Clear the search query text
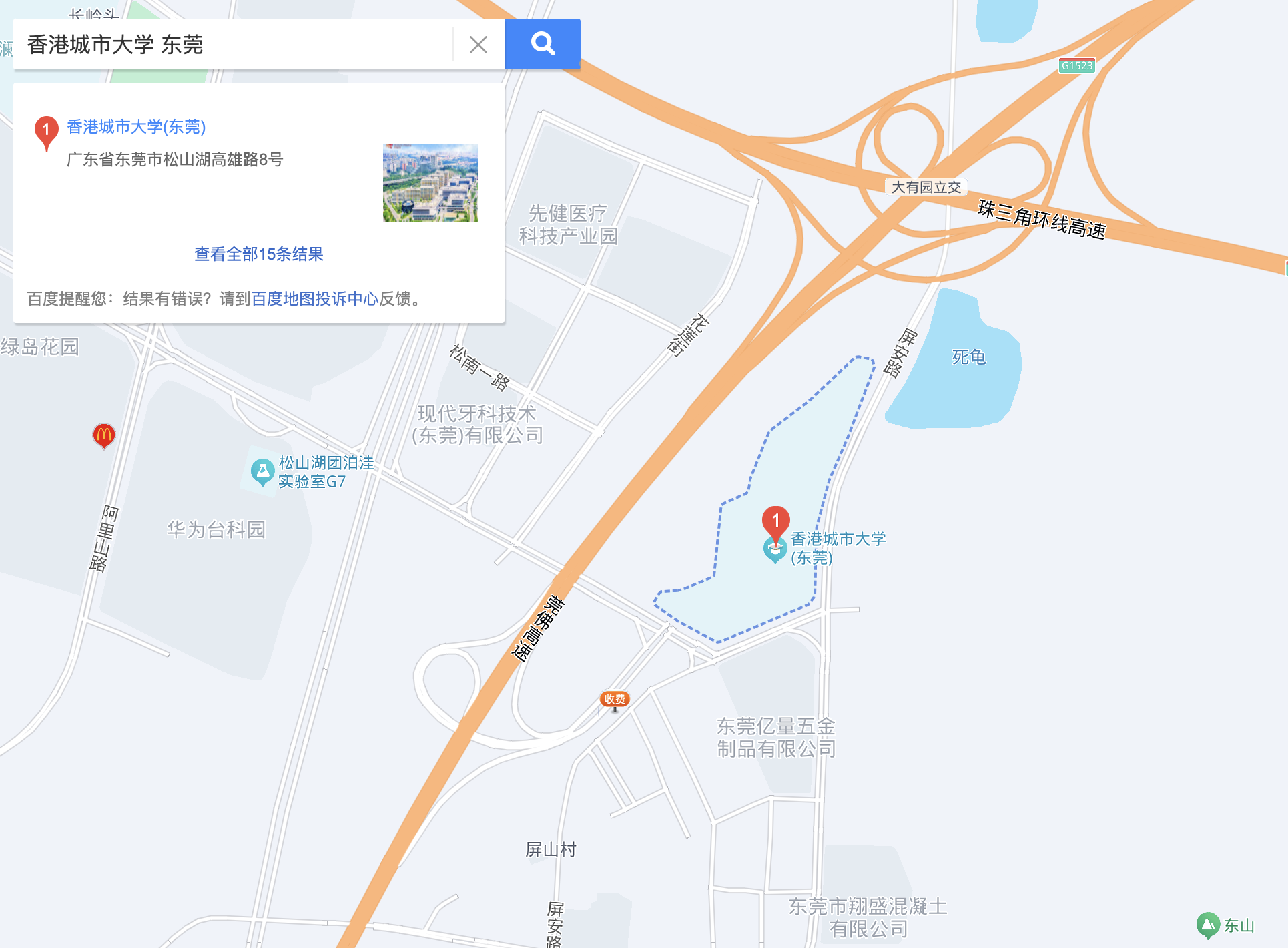The height and width of the screenshot is (948, 1288). click(478, 45)
